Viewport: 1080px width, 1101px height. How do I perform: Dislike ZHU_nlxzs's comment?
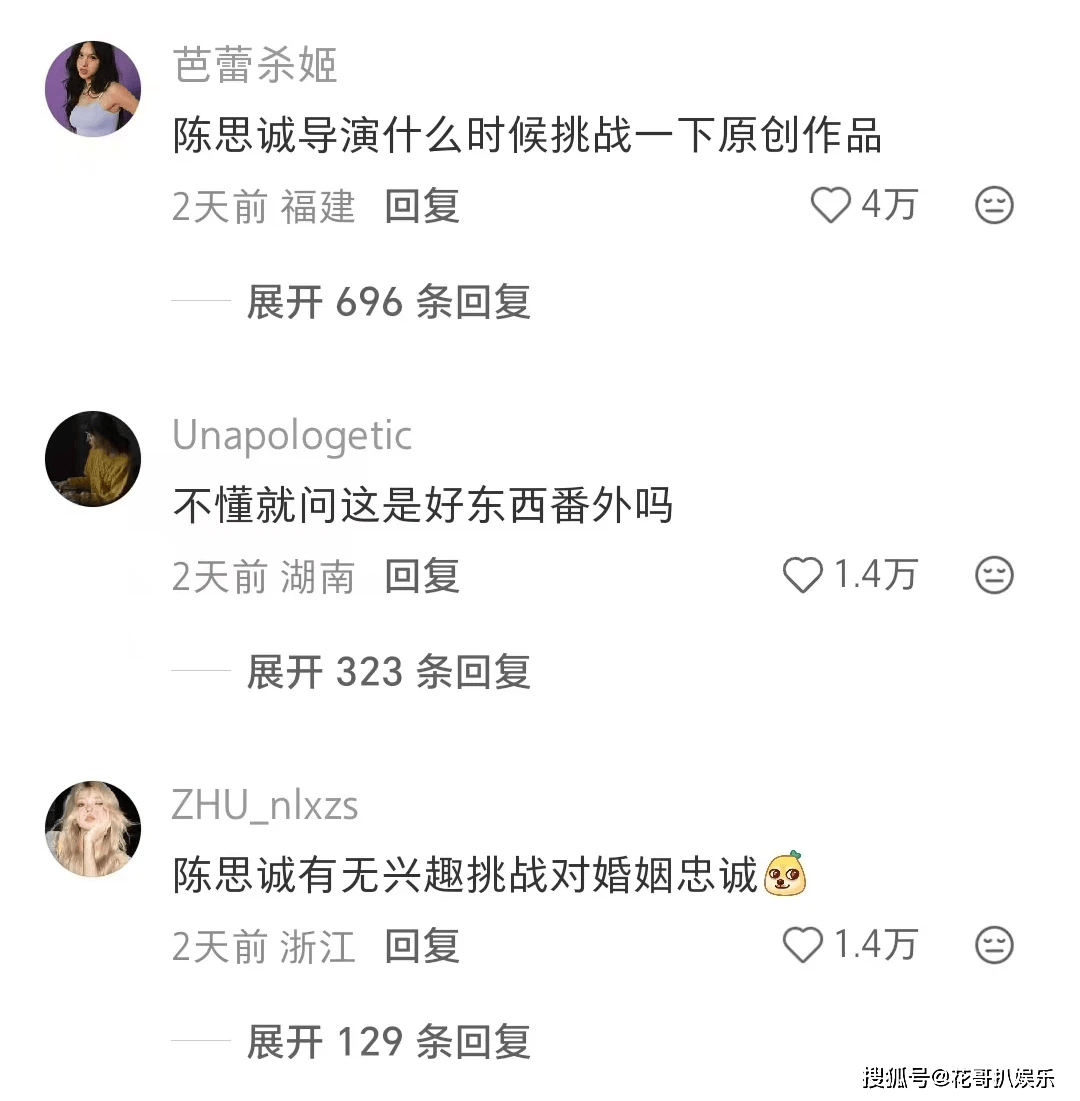pos(994,945)
